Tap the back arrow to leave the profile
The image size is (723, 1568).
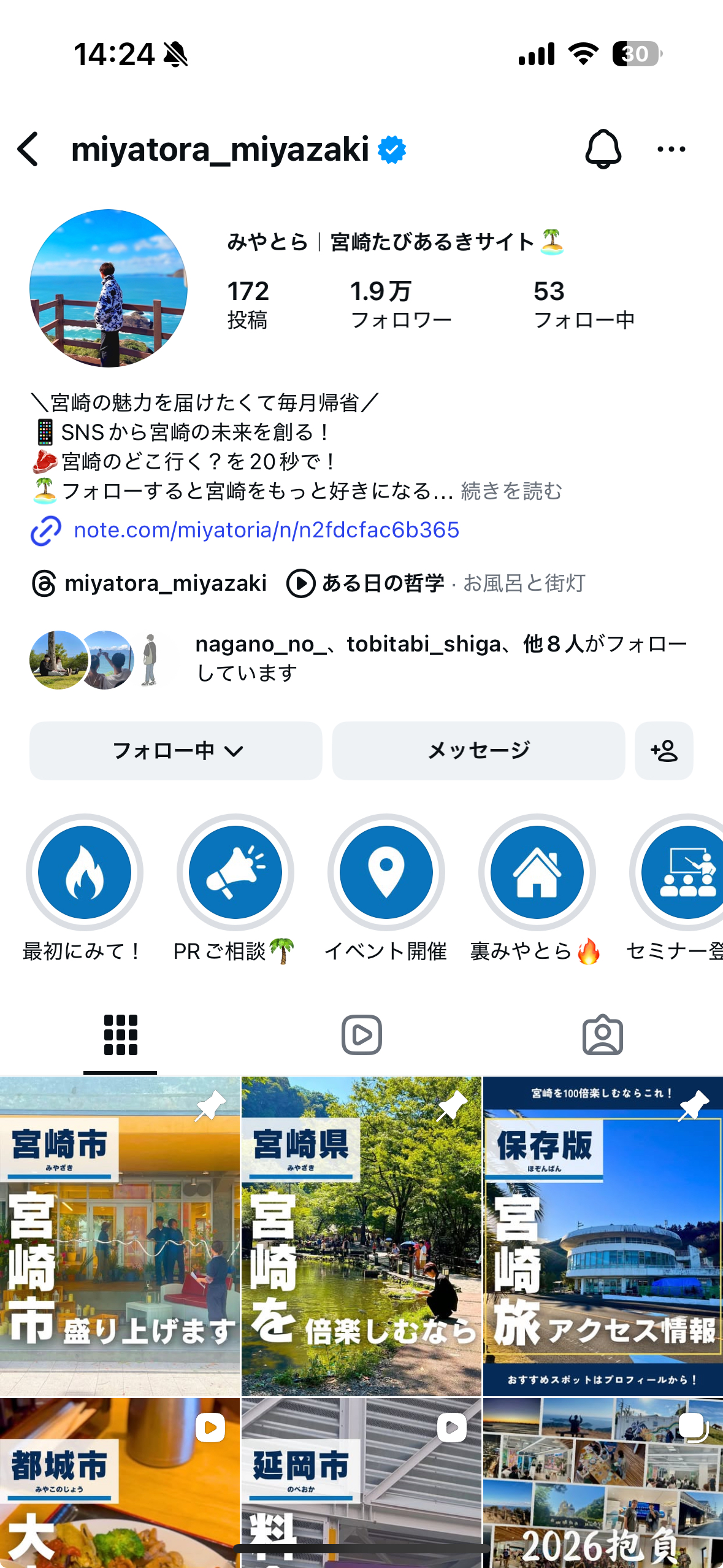(28, 148)
